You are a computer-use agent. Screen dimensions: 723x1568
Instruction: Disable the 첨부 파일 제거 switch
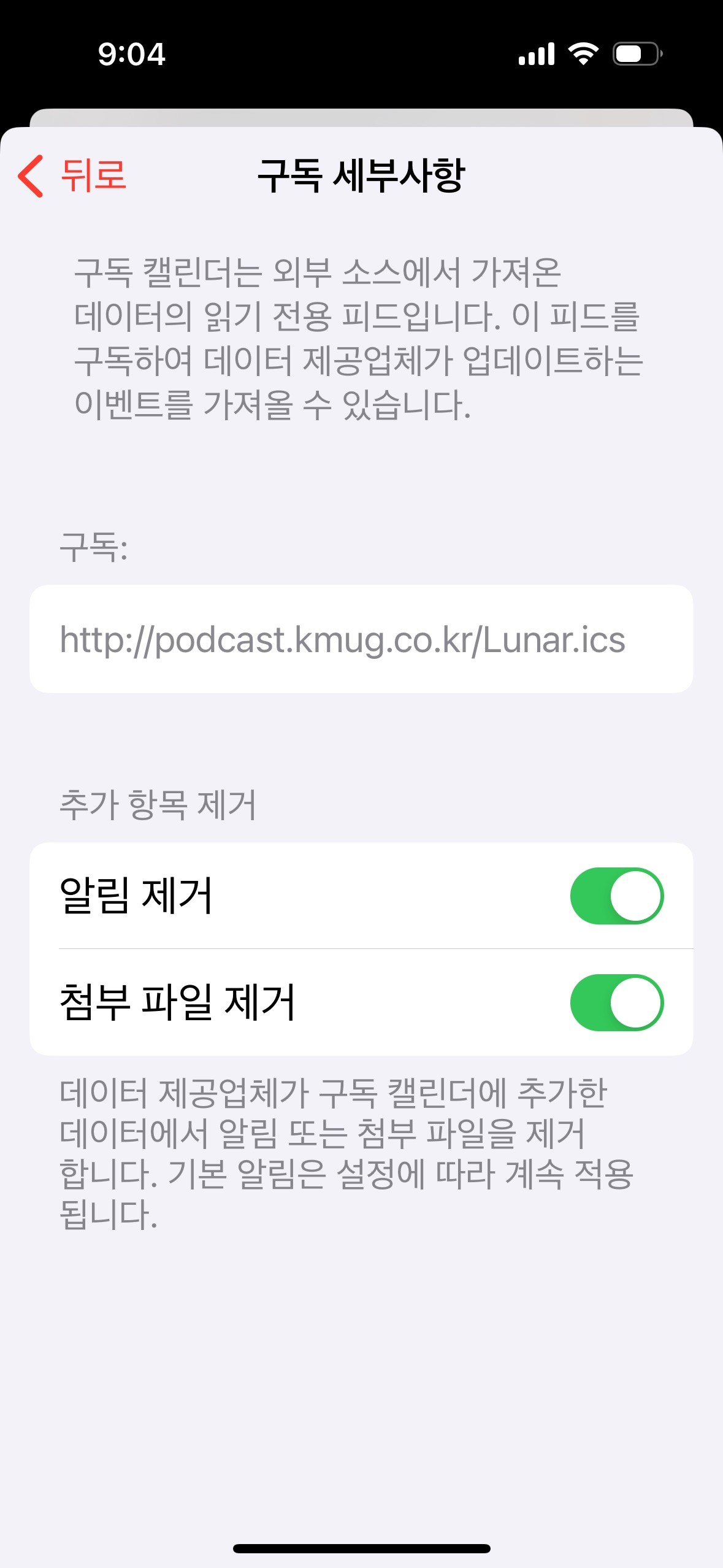point(616,1002)
